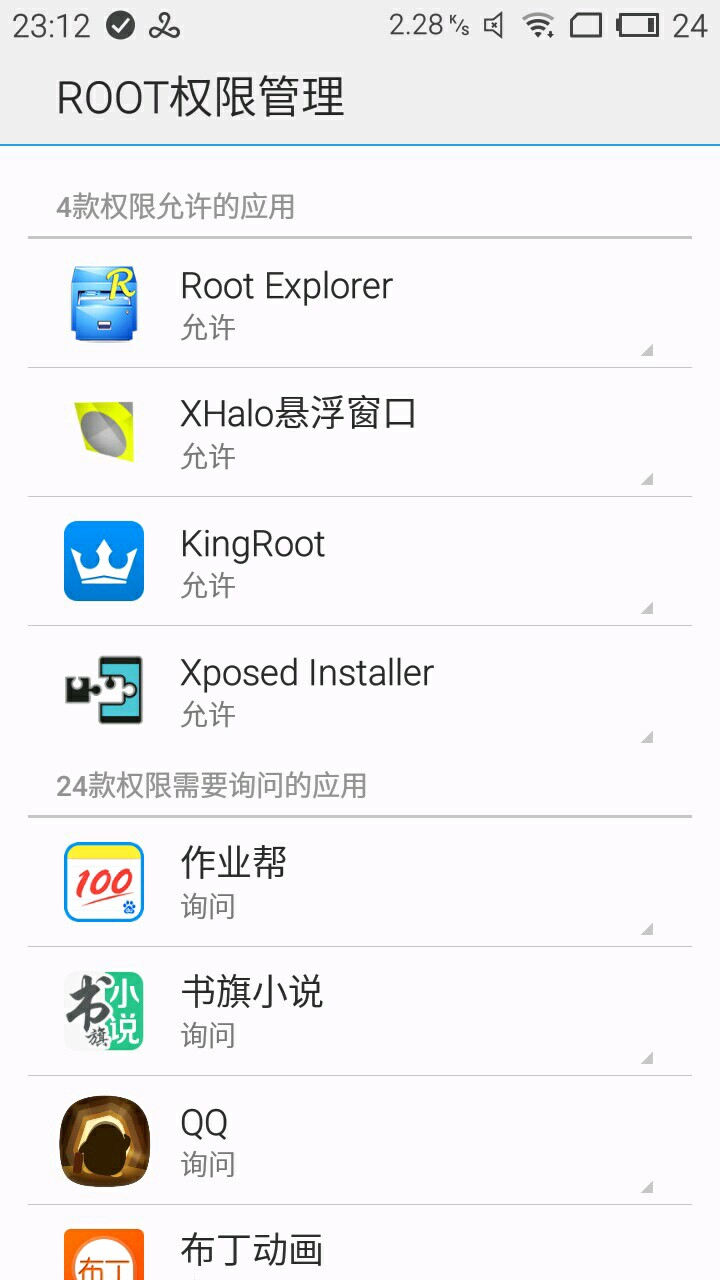This screenshot has height=1280, width=720.
Task: Open the 布丁动画 row
Action: (x=360, y=1250)
